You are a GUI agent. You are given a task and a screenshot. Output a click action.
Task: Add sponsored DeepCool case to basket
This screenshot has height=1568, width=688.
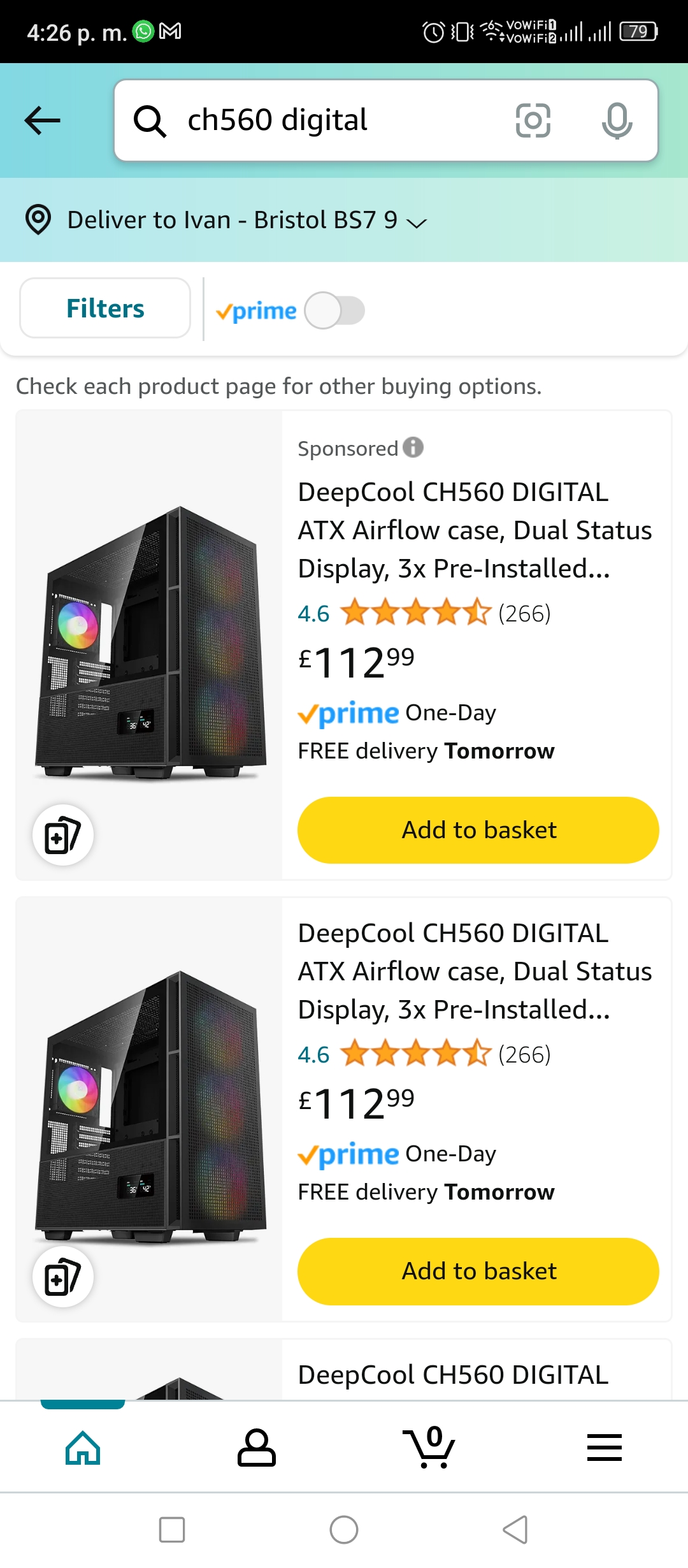tap(478, 830)
